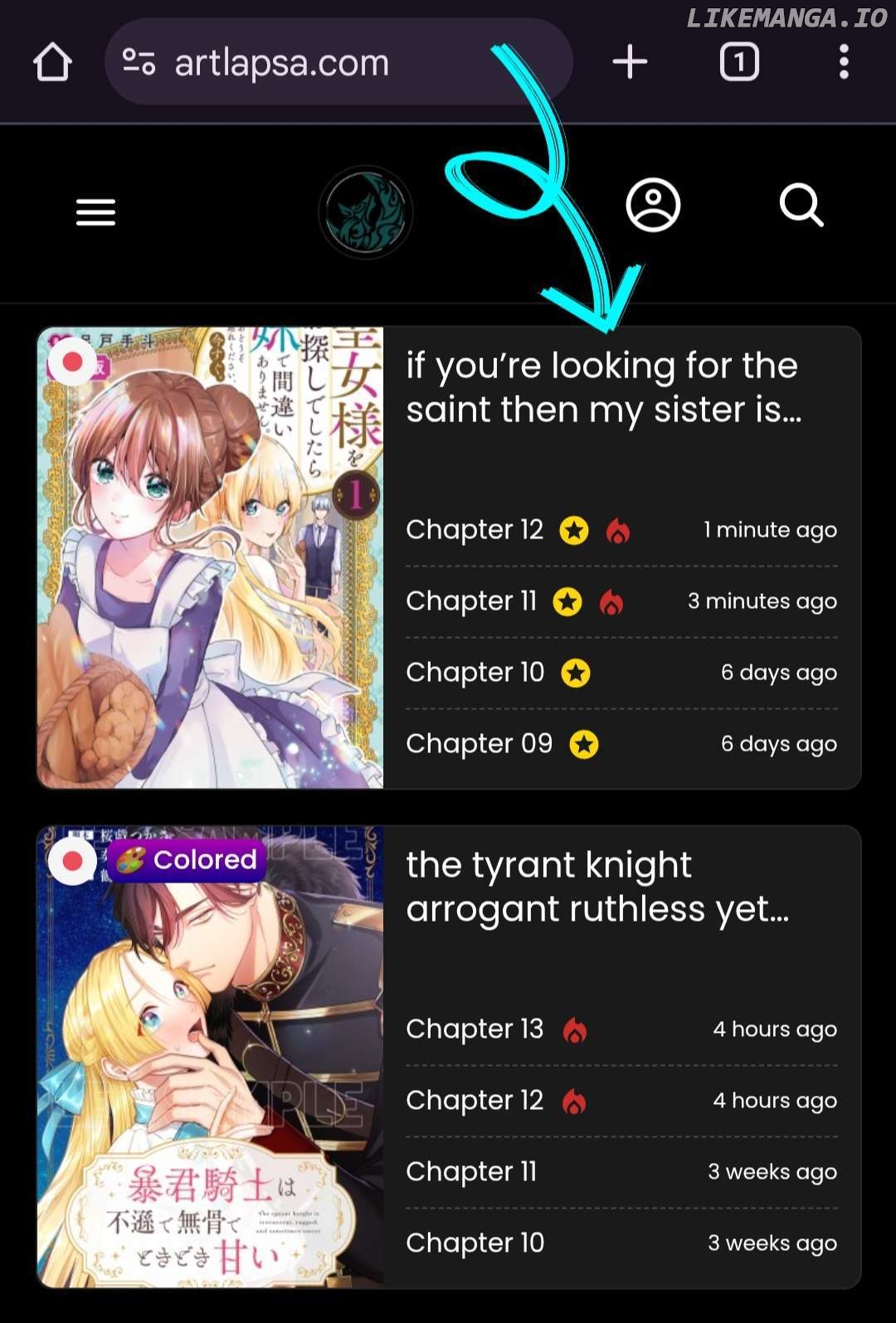The image size is (896, 1323).
Task: Open the user account icon
Action: tap(653, 205)
